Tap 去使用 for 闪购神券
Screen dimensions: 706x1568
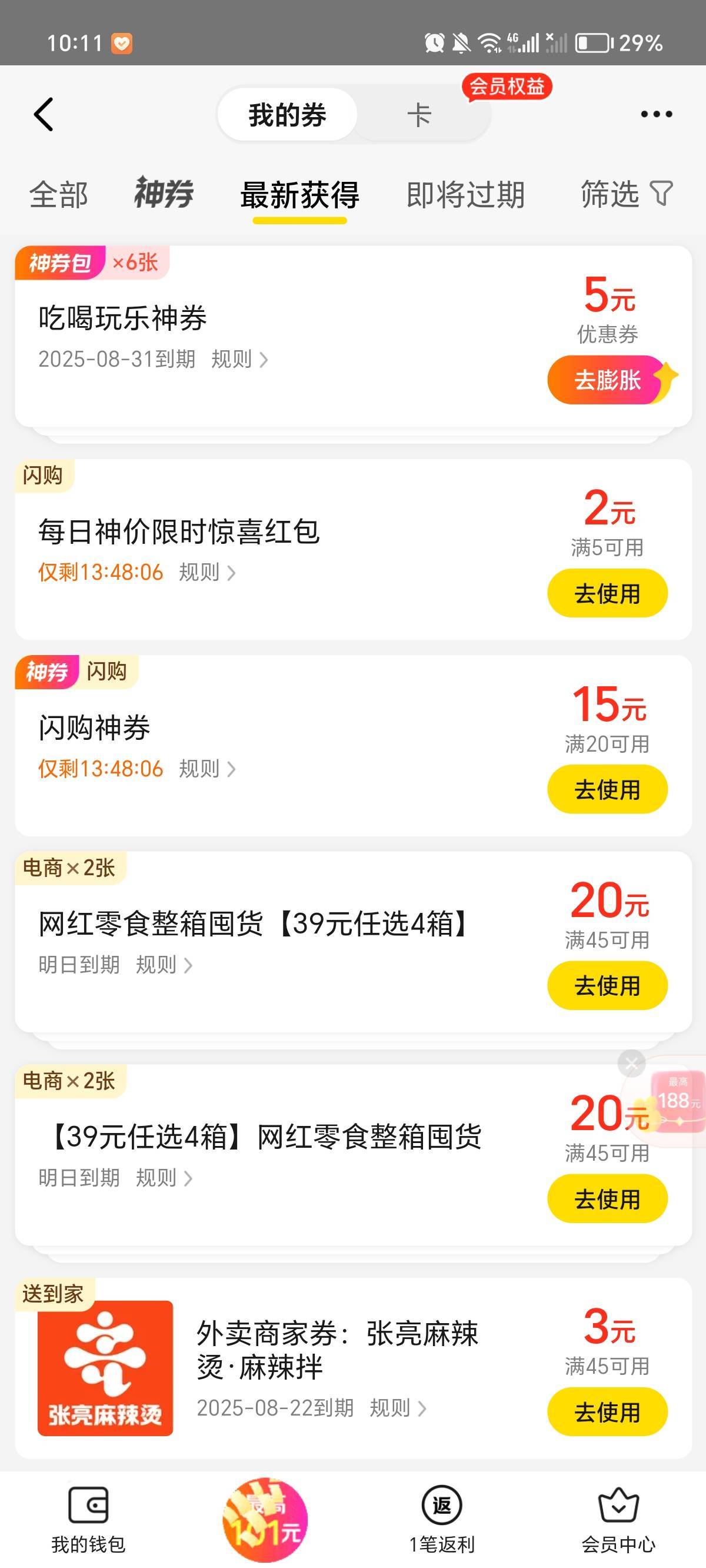point(607,789)
